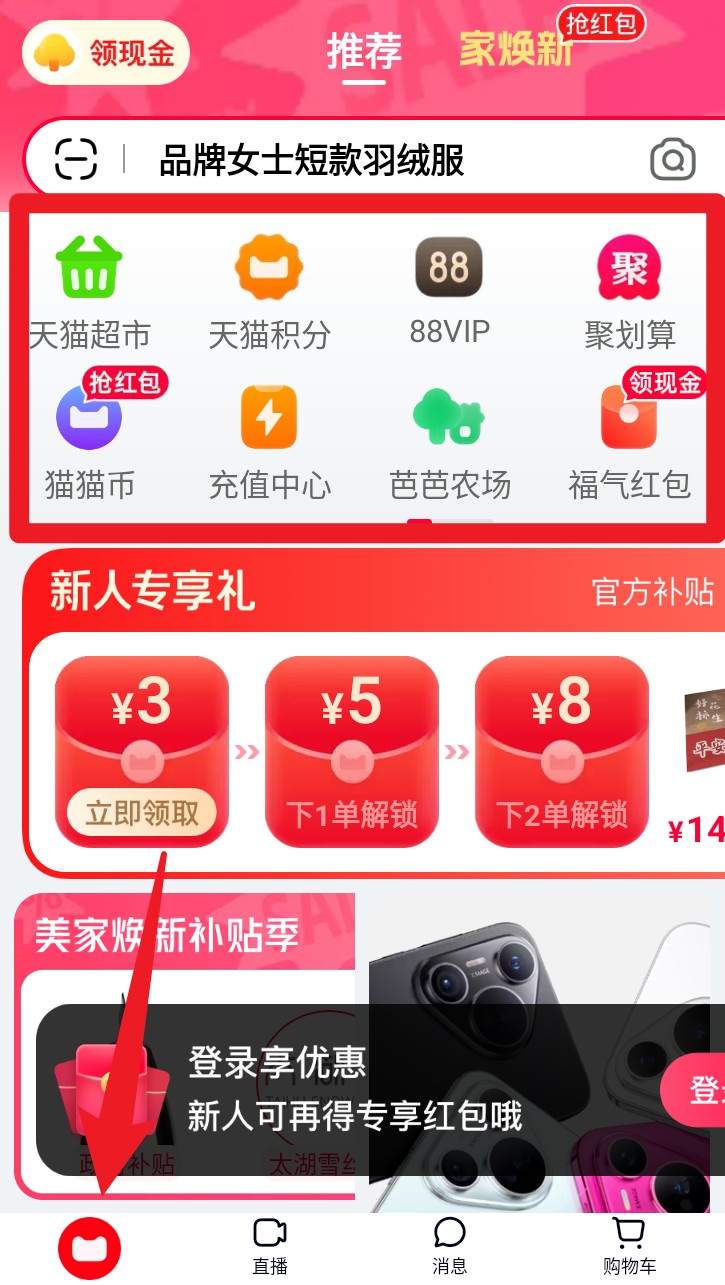Open 天猫积分
This screenshot has width=725, height=1285.
tap(269, 290)
